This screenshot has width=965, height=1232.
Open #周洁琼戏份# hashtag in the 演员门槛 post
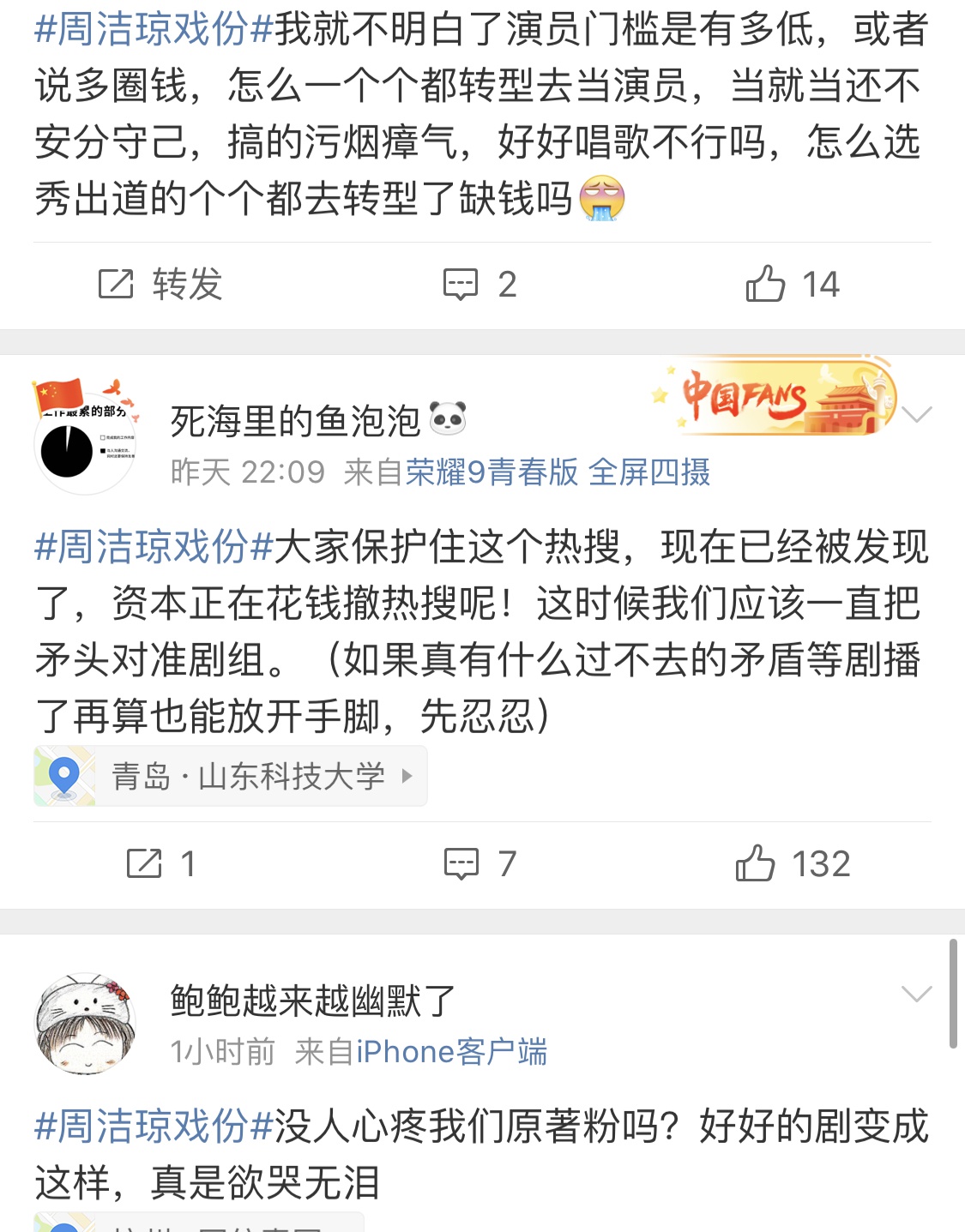point(154,29)
